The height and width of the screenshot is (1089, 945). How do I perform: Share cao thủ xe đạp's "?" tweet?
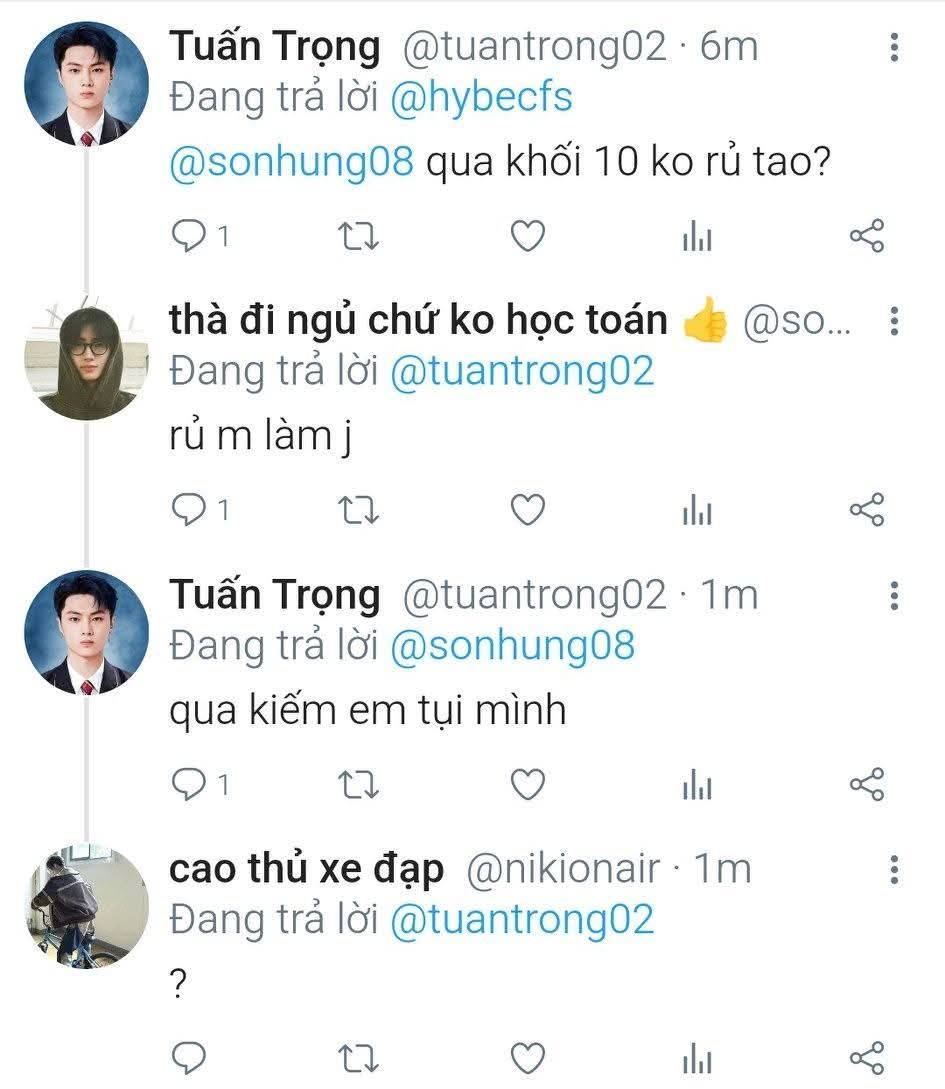point(866,1058)
